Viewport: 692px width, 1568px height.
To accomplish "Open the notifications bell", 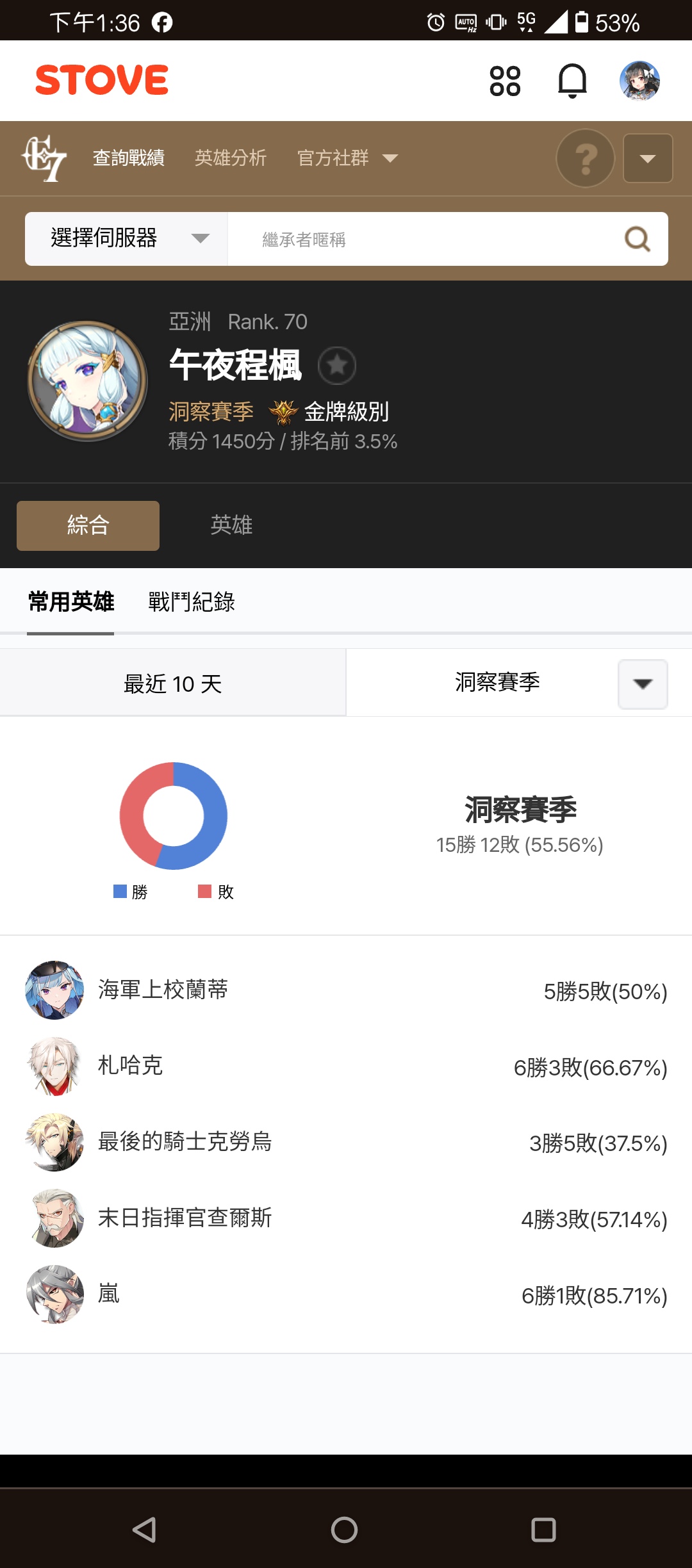I will pos(572,81).
